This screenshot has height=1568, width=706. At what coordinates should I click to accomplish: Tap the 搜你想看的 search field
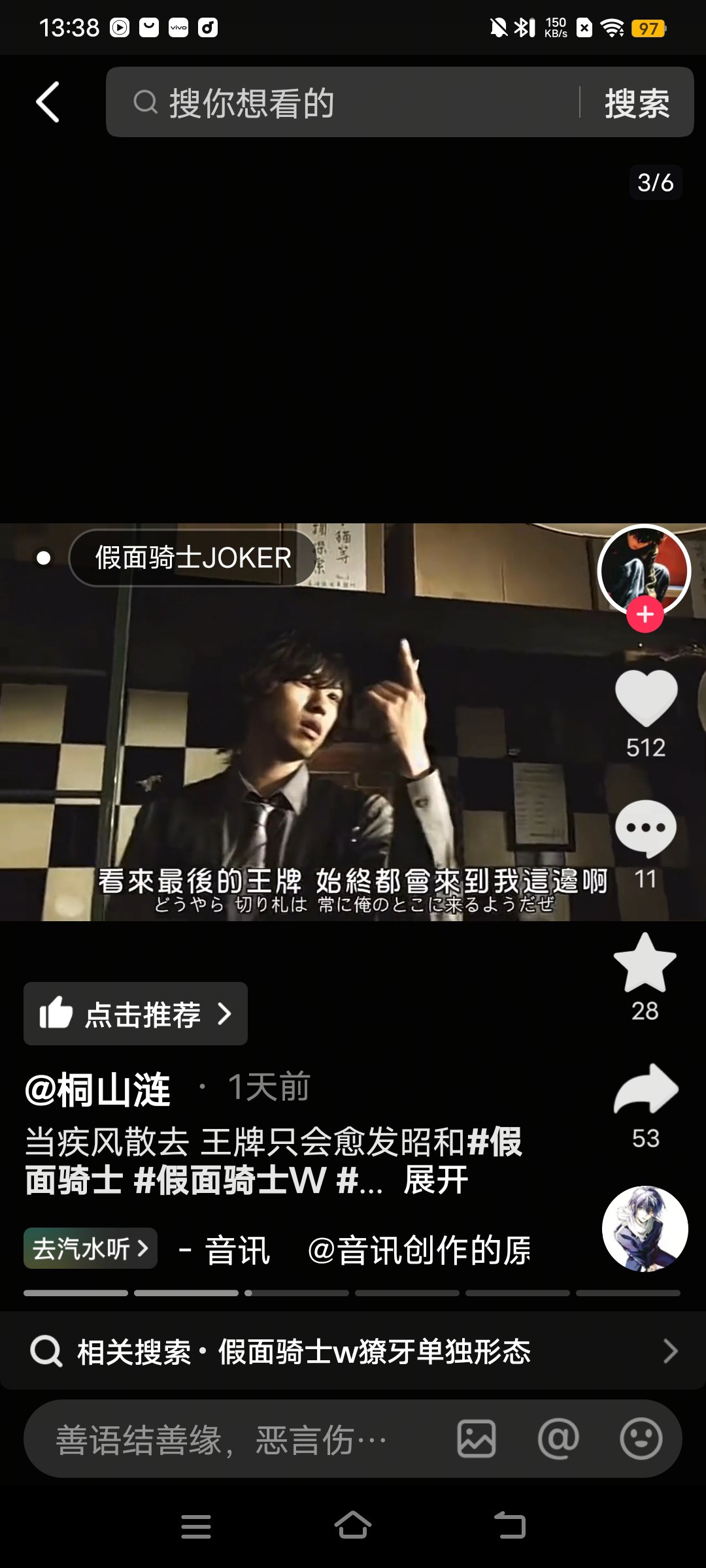click(343, 103)
